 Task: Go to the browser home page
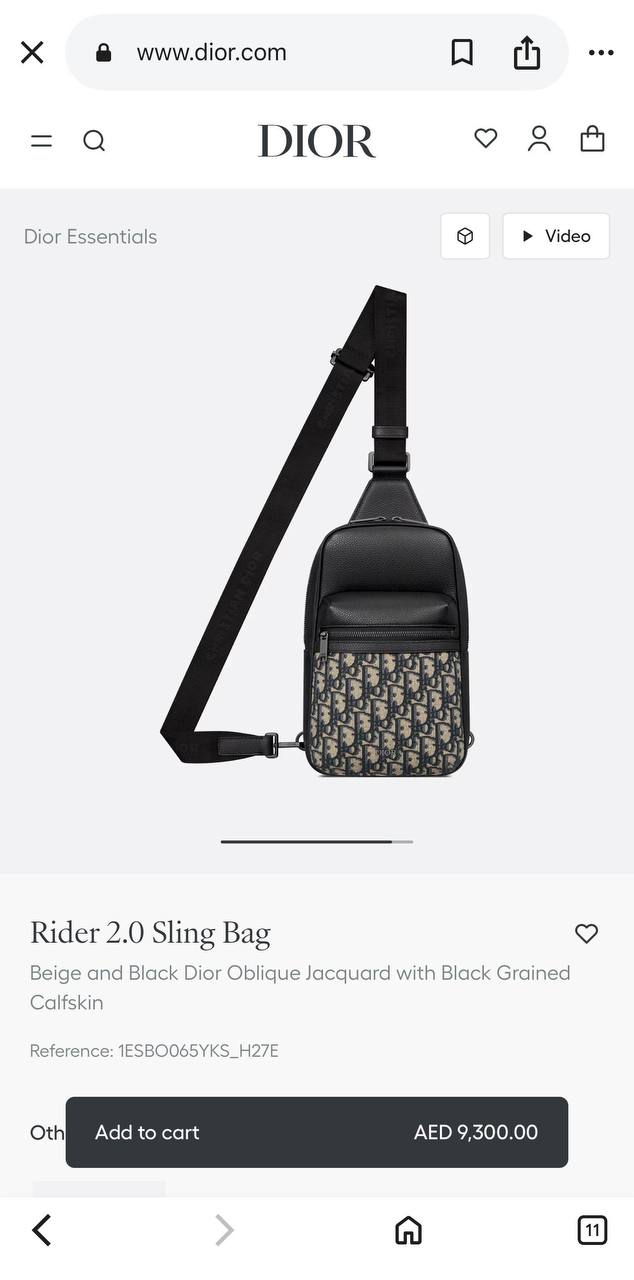coord(408,1230)
